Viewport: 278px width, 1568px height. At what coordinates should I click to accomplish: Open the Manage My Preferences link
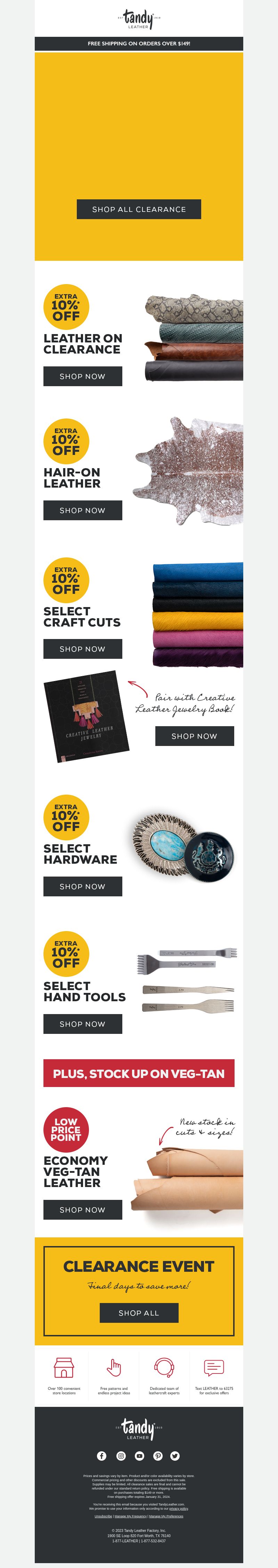166,1516
